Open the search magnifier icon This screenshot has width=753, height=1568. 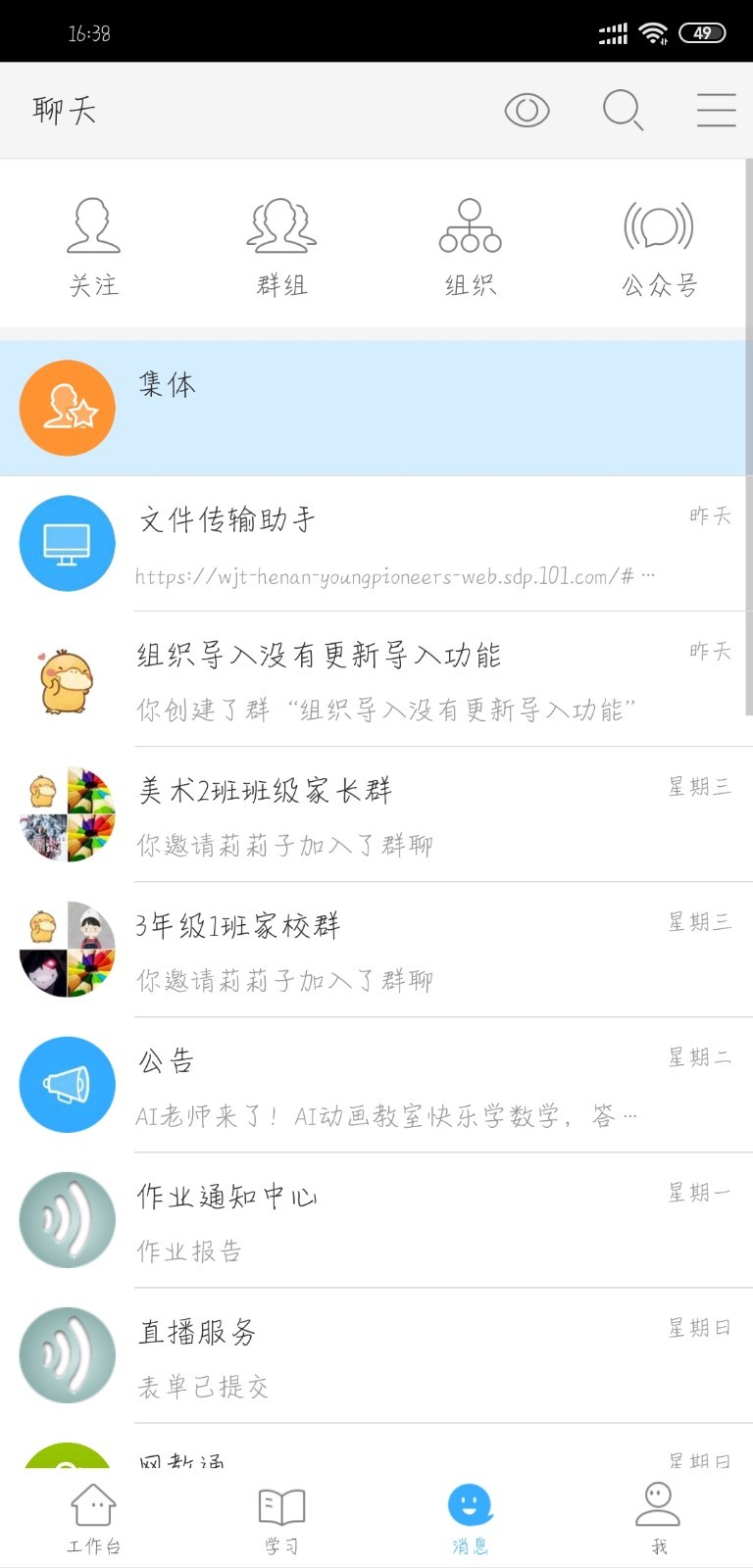tap(623, 110)
